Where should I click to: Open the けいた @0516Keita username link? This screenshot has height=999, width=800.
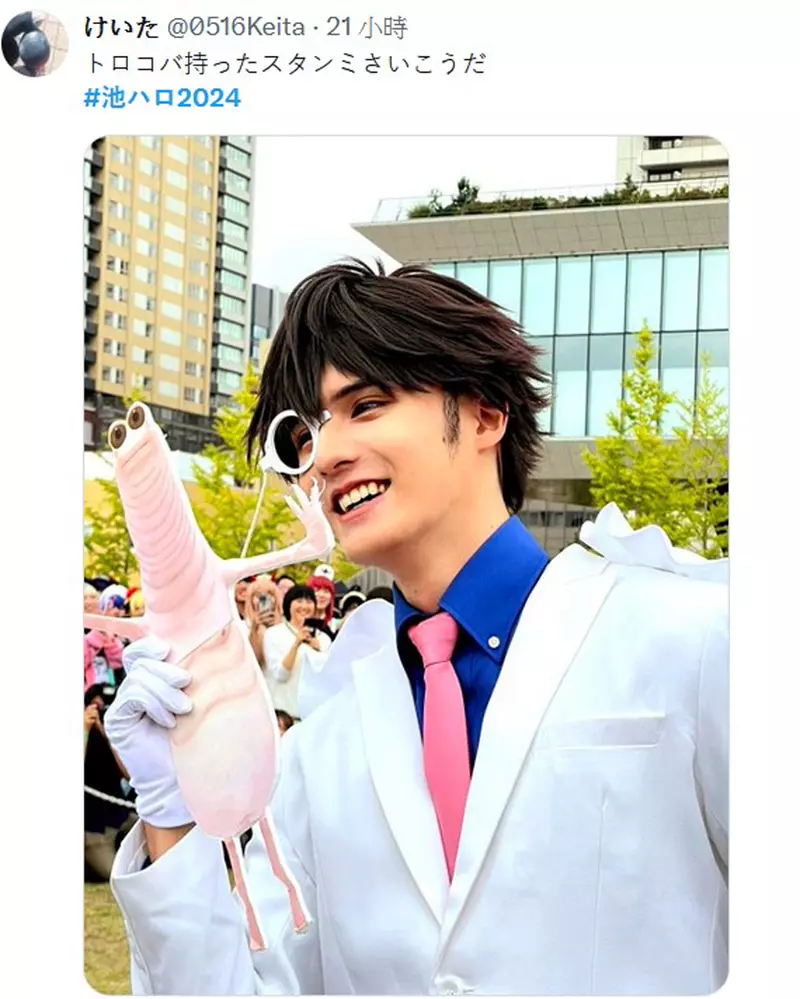(199, 28)
